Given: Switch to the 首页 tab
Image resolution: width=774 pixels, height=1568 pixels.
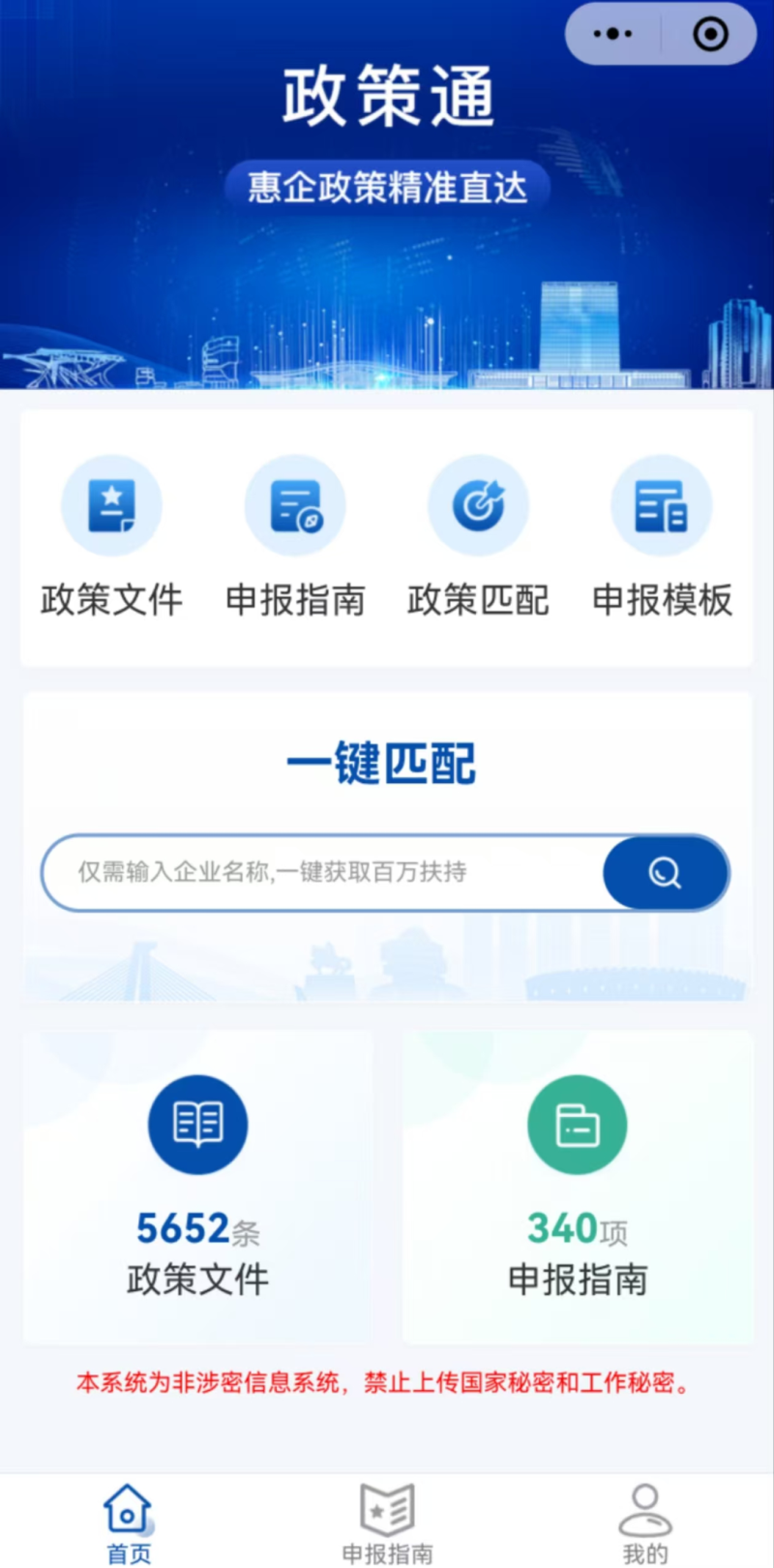Looking at the screenshot, I should (x=128, y=1523).
